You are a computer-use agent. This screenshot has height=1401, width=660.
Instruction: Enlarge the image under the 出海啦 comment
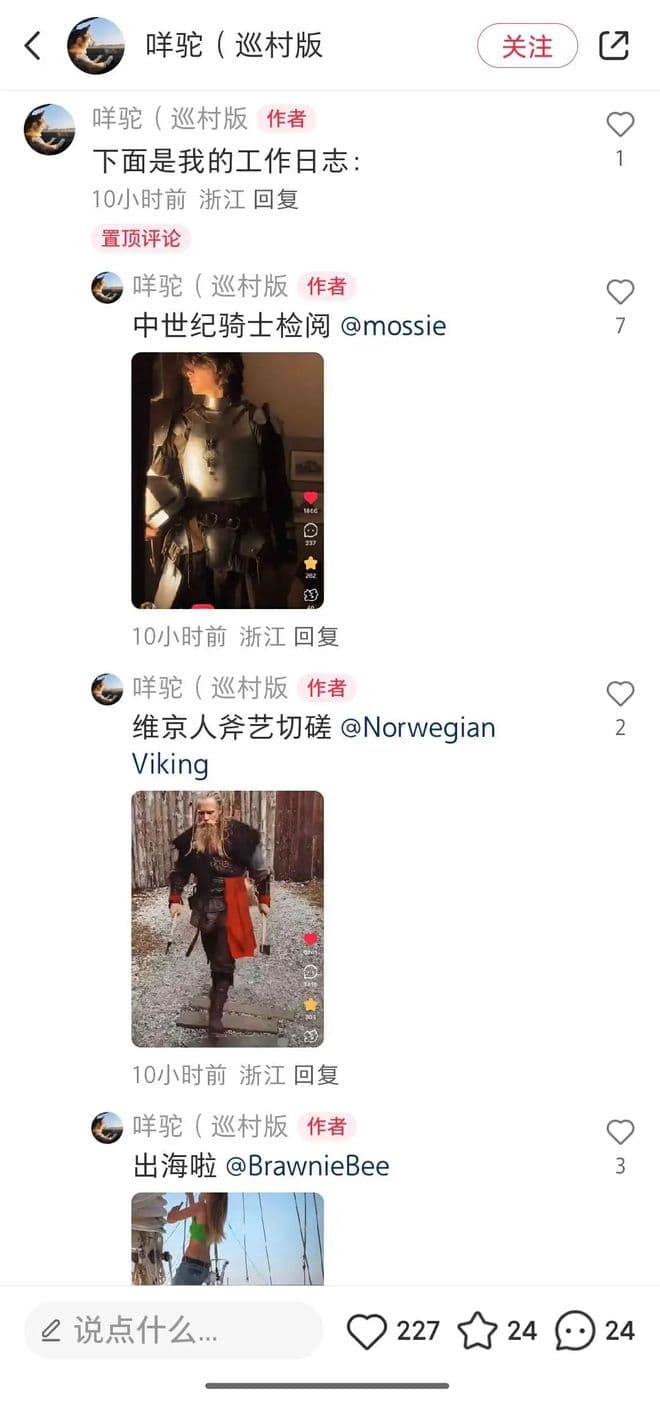point(227,1238)
